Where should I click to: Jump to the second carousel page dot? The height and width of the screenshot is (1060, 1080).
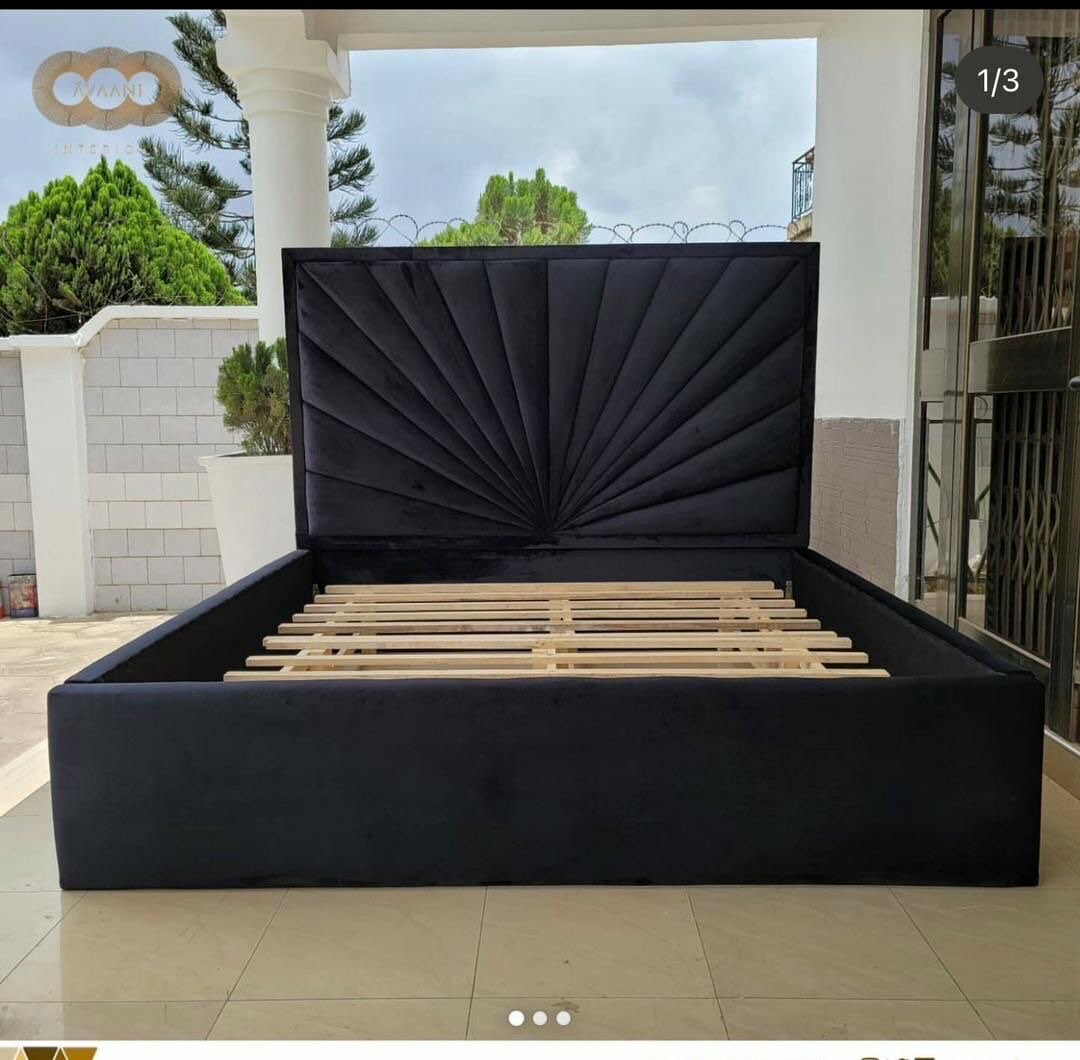click(540, 1018)
